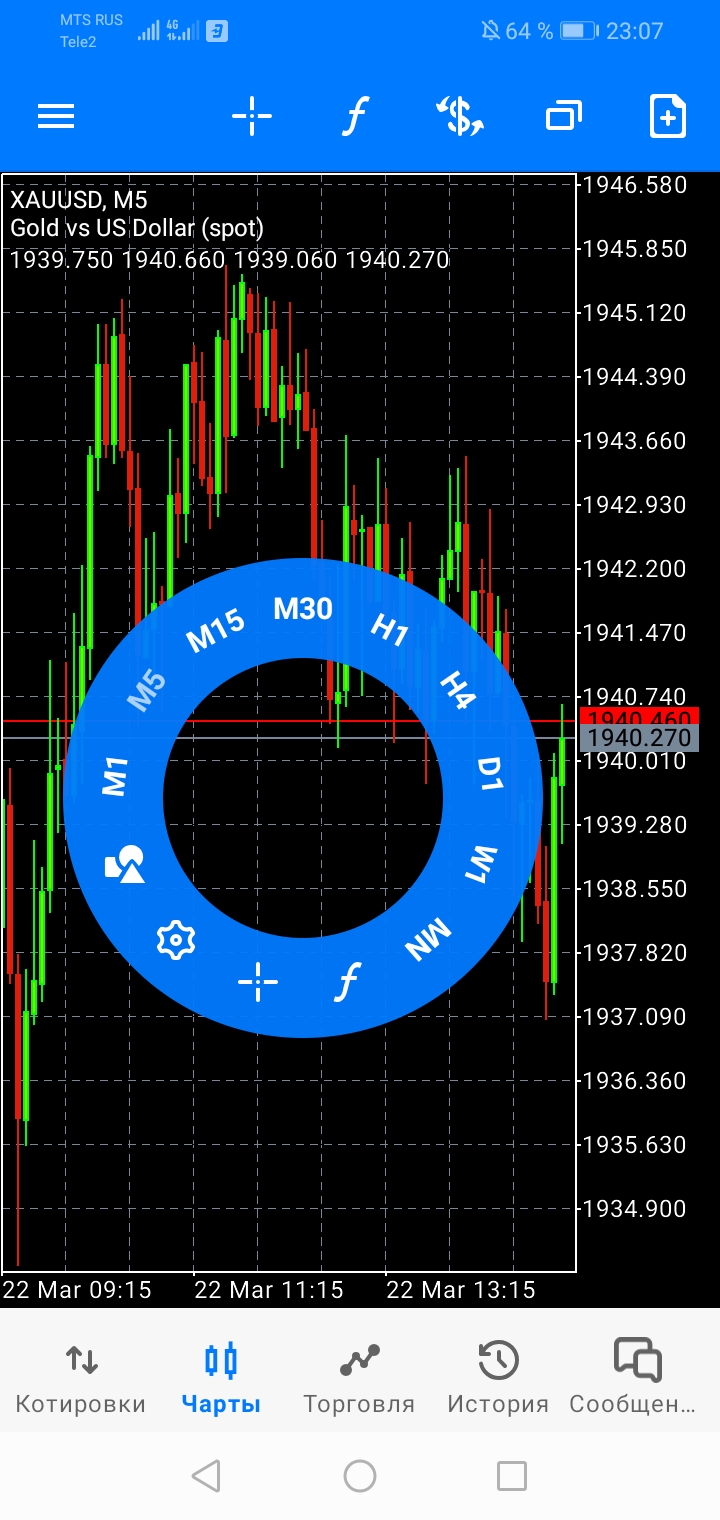Viewport: 720px width, 1520px height.
Task: Enable crosshair in the top toolbar
Action: coord(252,117)
